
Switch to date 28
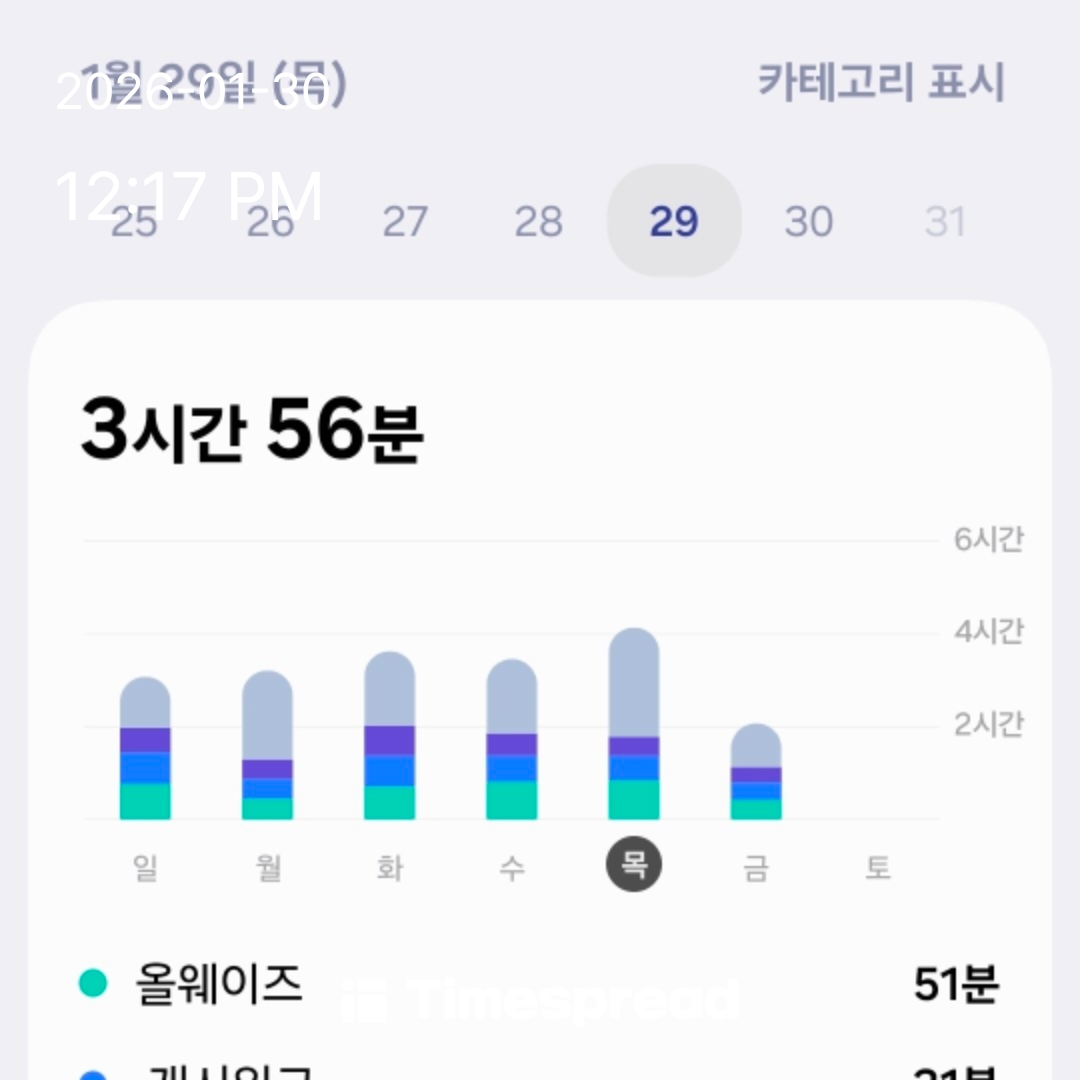coord(539,221)
